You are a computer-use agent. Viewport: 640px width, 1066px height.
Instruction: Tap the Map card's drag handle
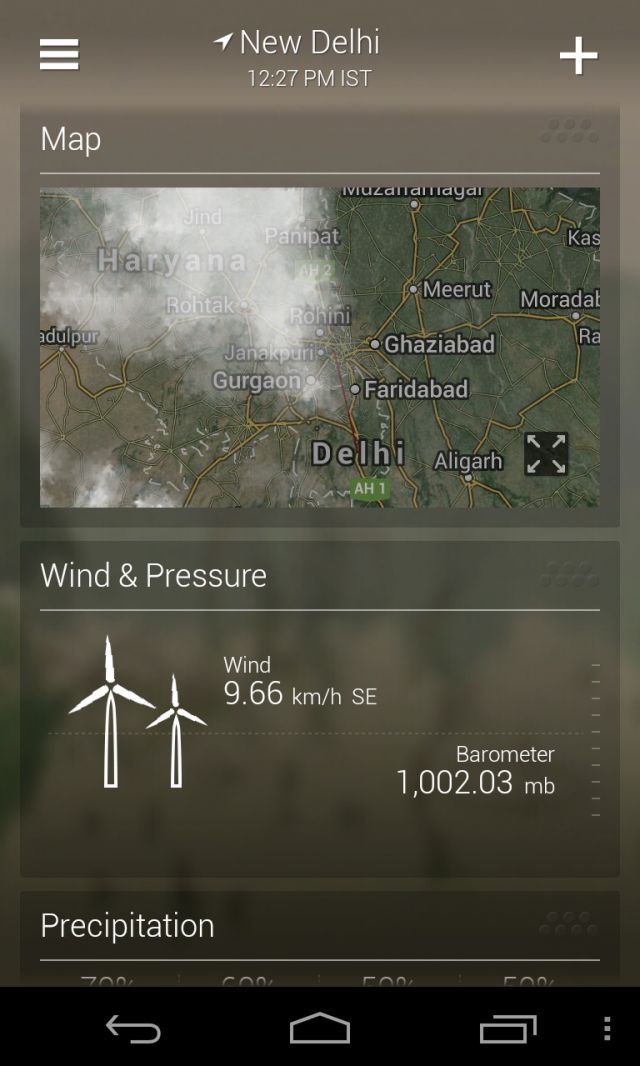click(x=570, y=131)
